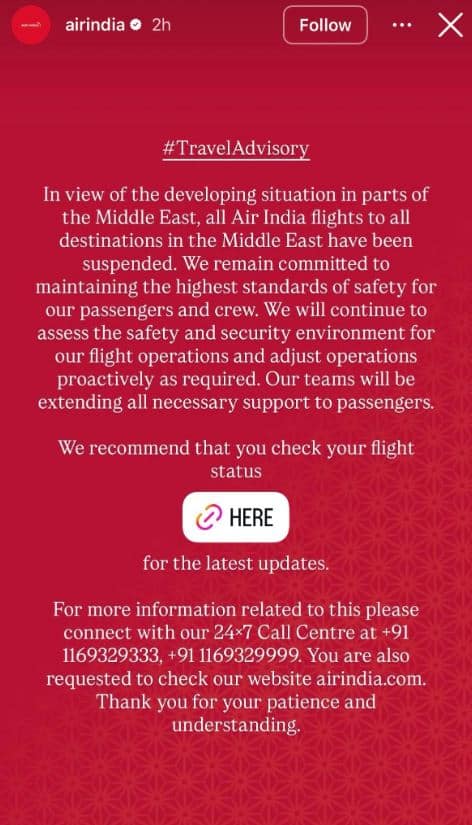Close the story viewer

pos(450,25)
